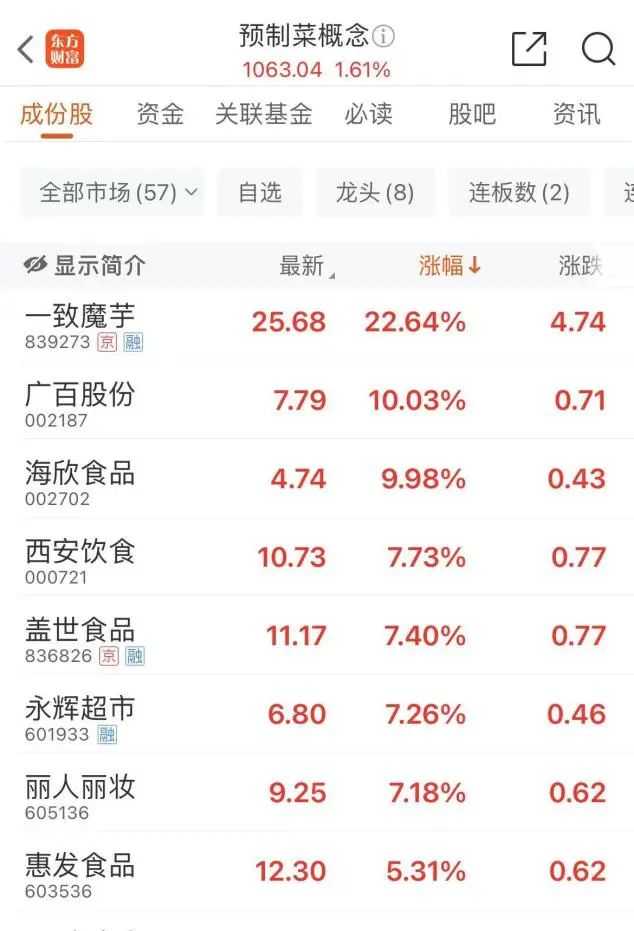Filter by 自选 chip
The image size is (634, 931).
(260, 193)
